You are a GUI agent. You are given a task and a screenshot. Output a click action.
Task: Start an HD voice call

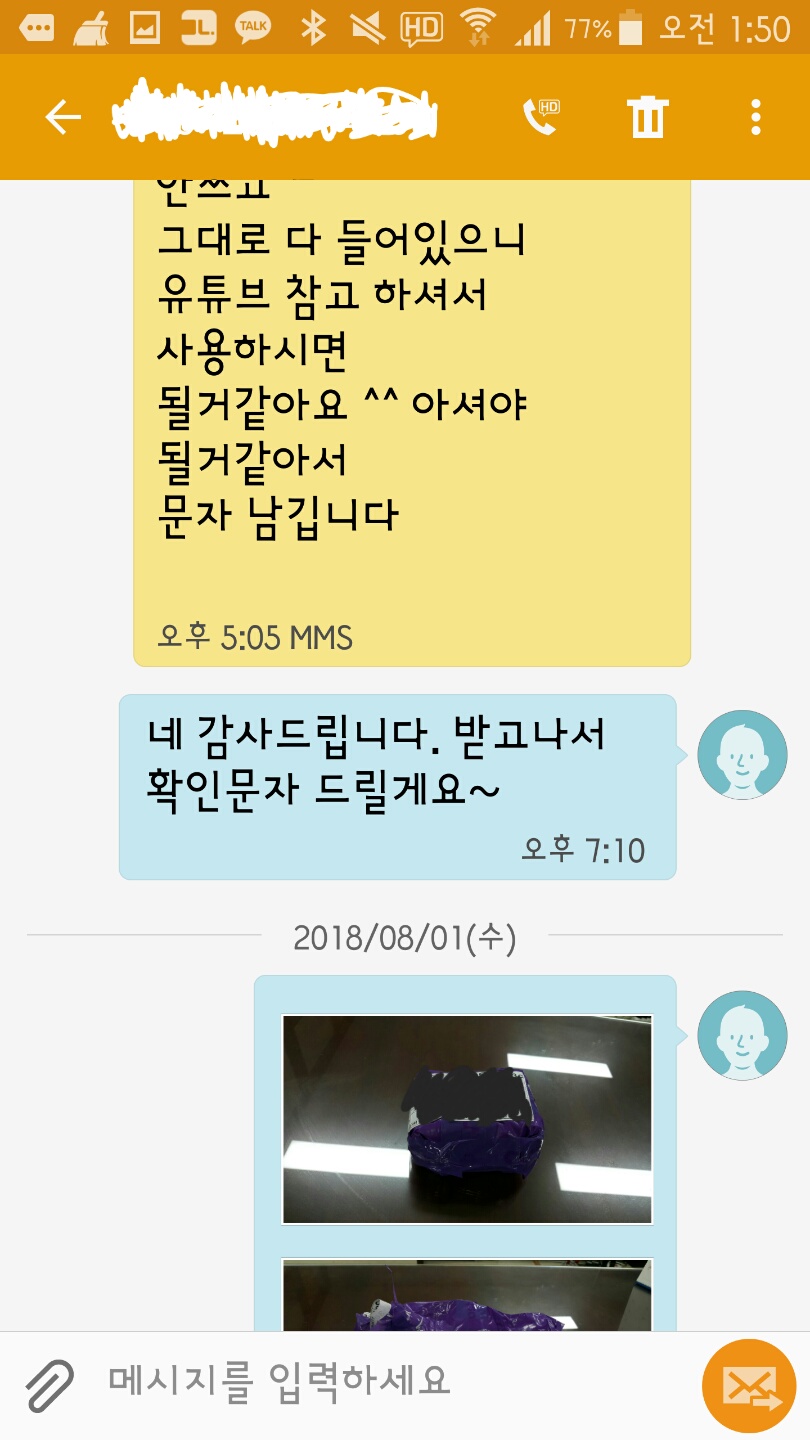(541, 118)
